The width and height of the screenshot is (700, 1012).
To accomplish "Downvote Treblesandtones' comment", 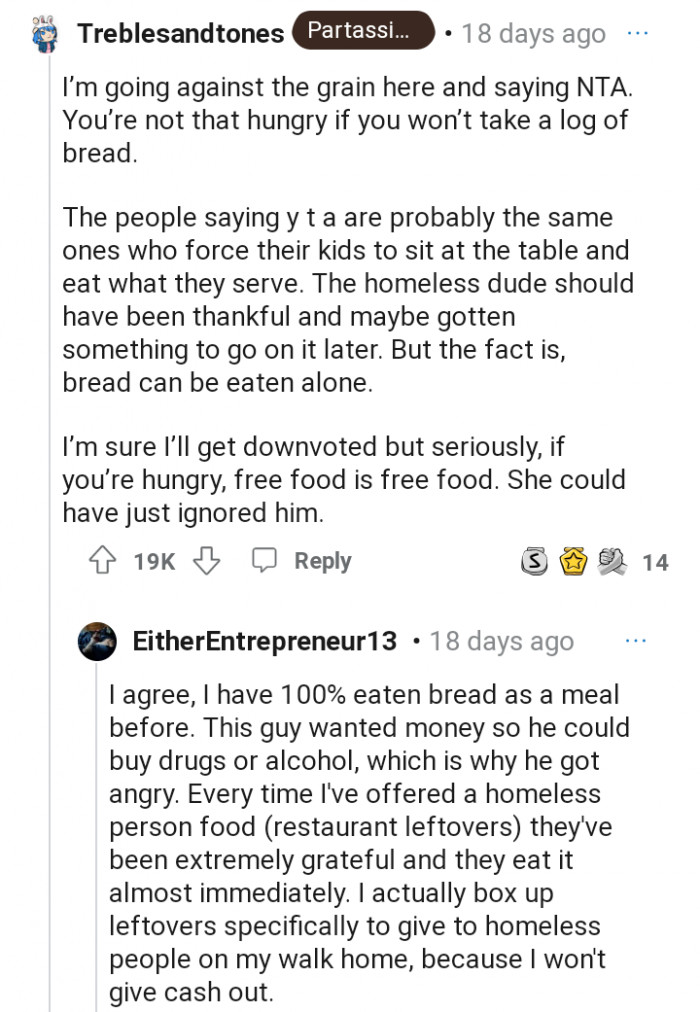I will click(x=205, y=561).
